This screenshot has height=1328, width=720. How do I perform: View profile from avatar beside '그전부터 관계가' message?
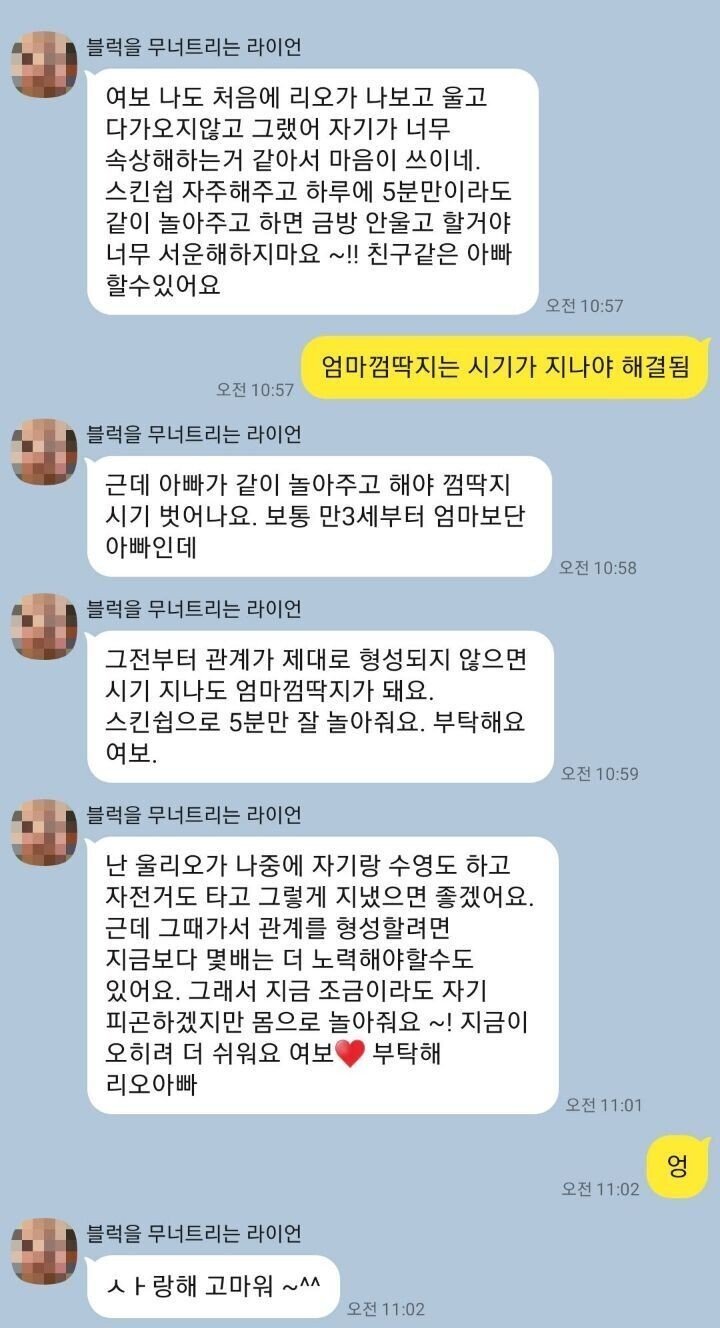pyautogui.click(x=43, y=627)
